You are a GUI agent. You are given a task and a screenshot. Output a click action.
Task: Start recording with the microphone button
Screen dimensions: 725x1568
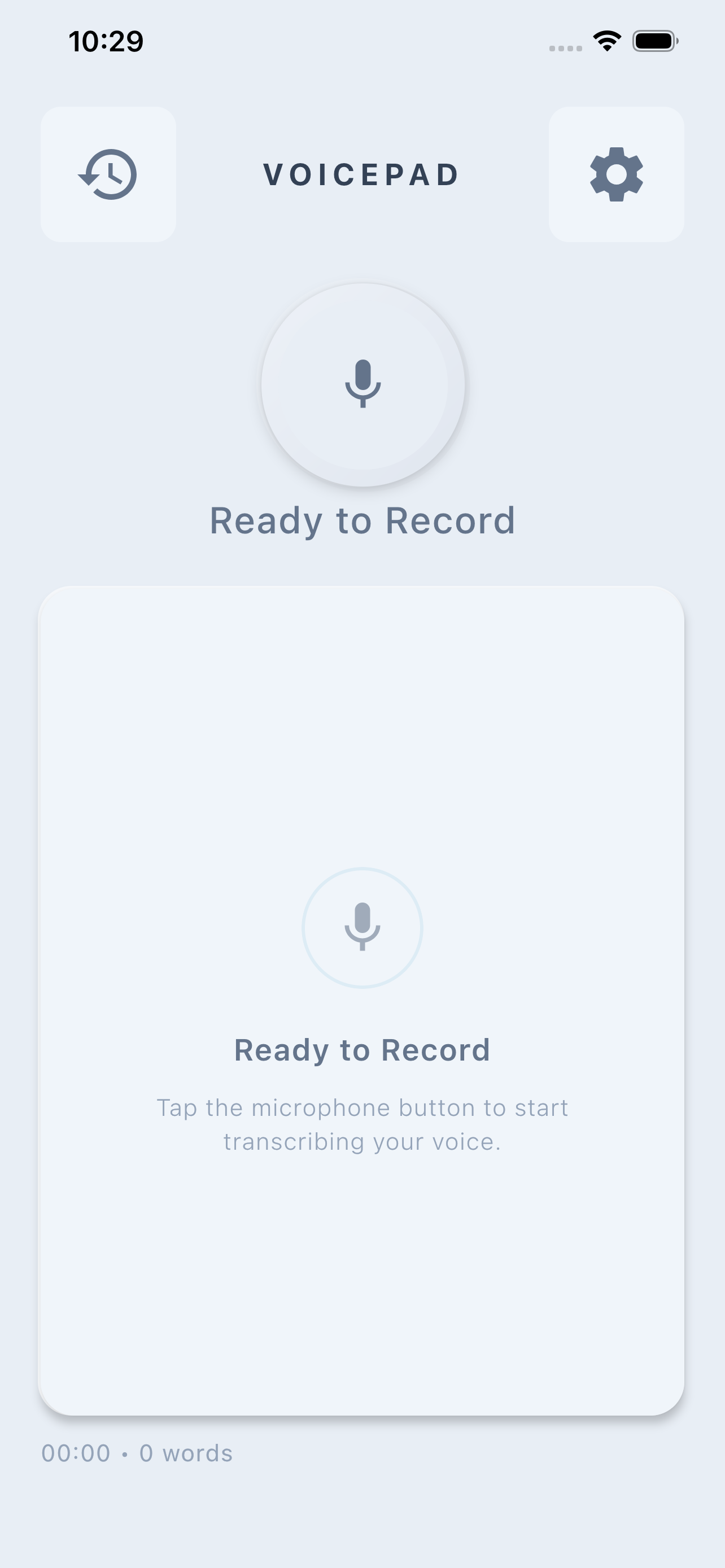point(363,385)
